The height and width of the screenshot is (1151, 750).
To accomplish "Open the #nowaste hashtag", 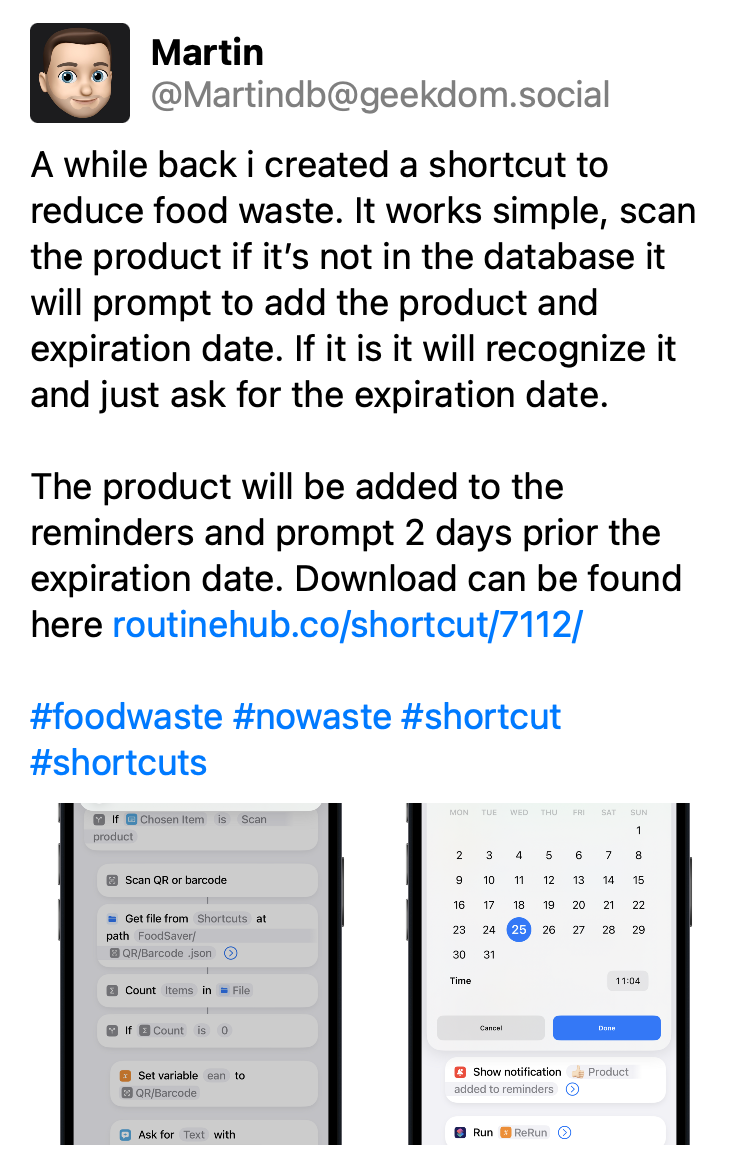I will coord(311,716).
